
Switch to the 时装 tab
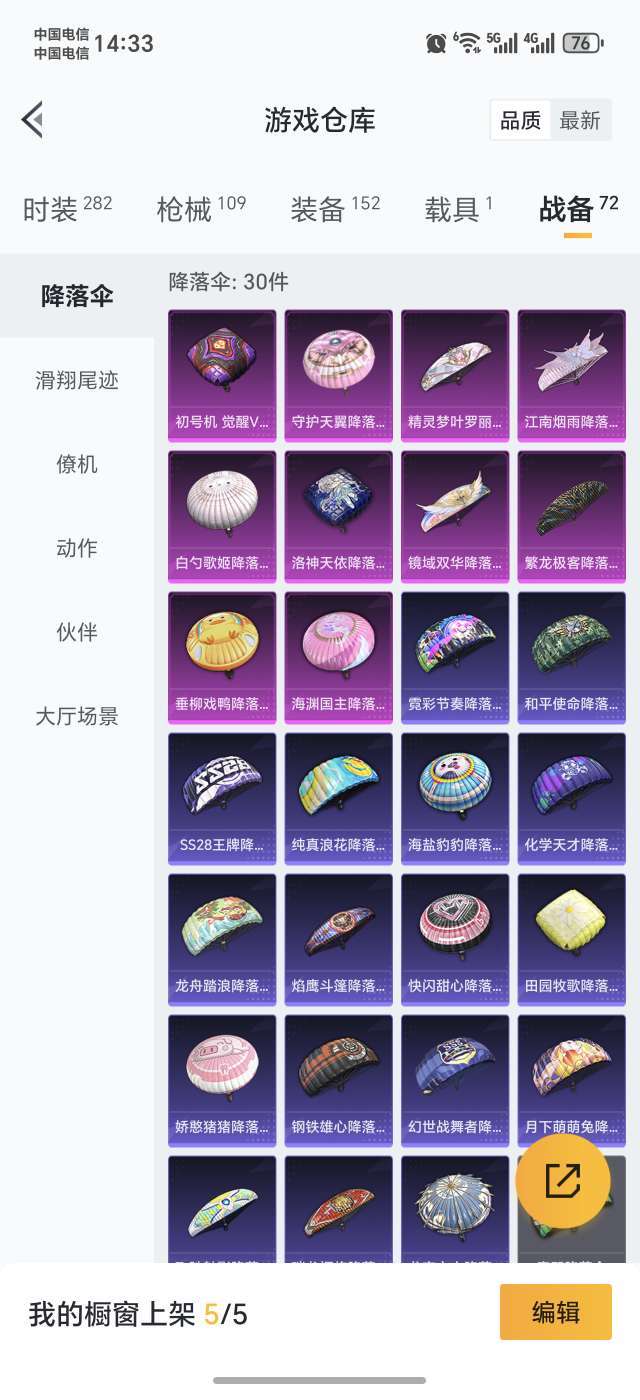pos(67,209)
